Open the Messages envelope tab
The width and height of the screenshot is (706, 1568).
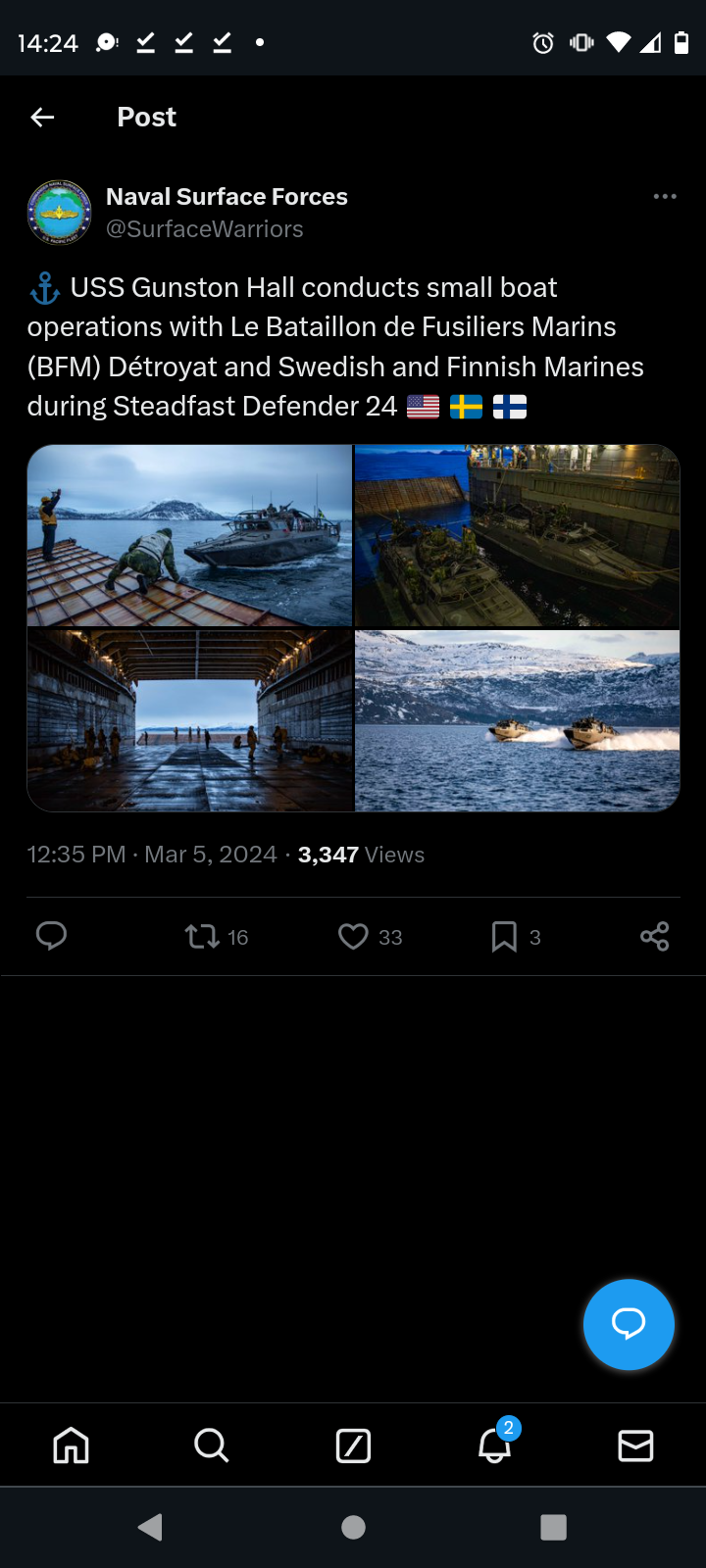635,1445
